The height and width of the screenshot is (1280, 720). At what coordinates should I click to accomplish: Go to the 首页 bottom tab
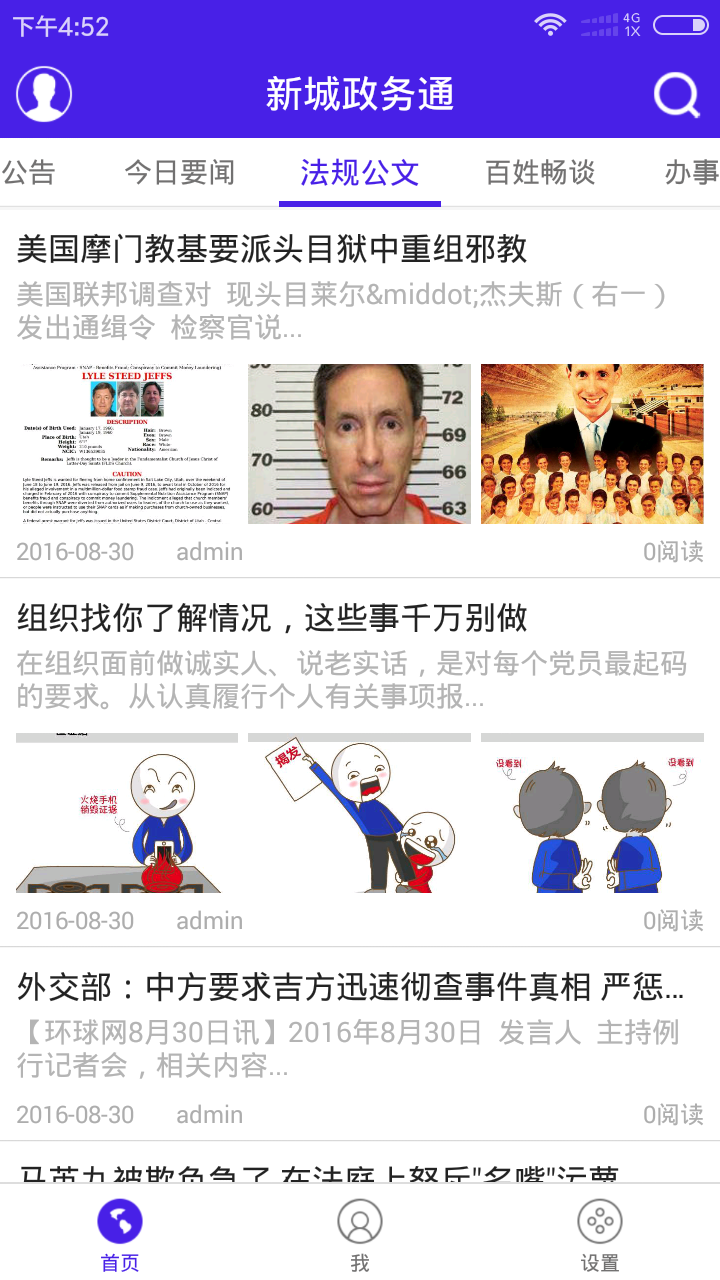click(120, 1234)
